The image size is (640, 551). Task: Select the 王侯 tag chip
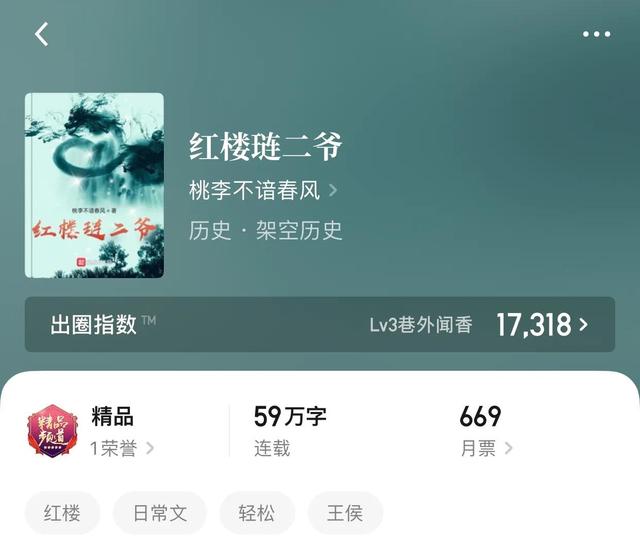345,513
